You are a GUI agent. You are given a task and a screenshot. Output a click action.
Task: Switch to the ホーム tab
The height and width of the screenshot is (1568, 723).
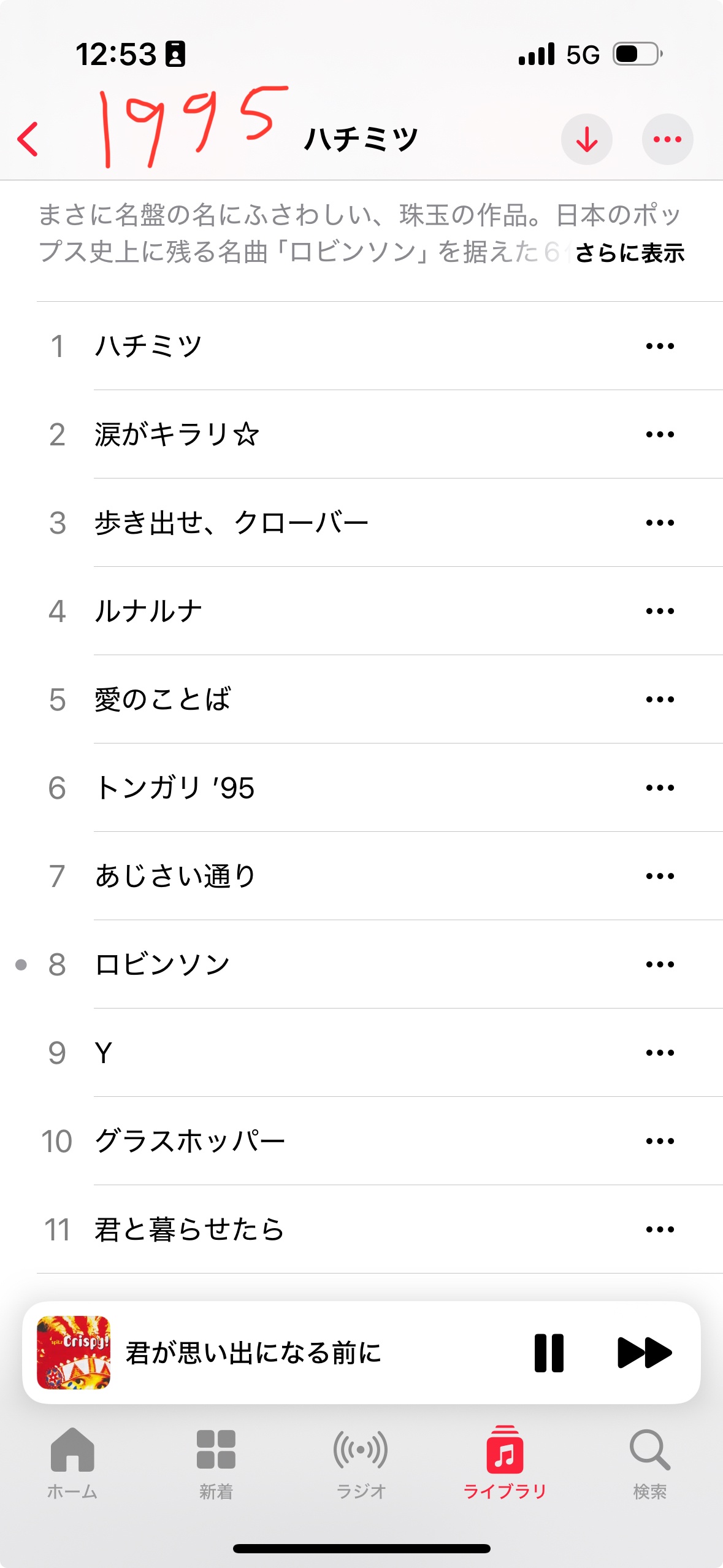[72, 1463]
